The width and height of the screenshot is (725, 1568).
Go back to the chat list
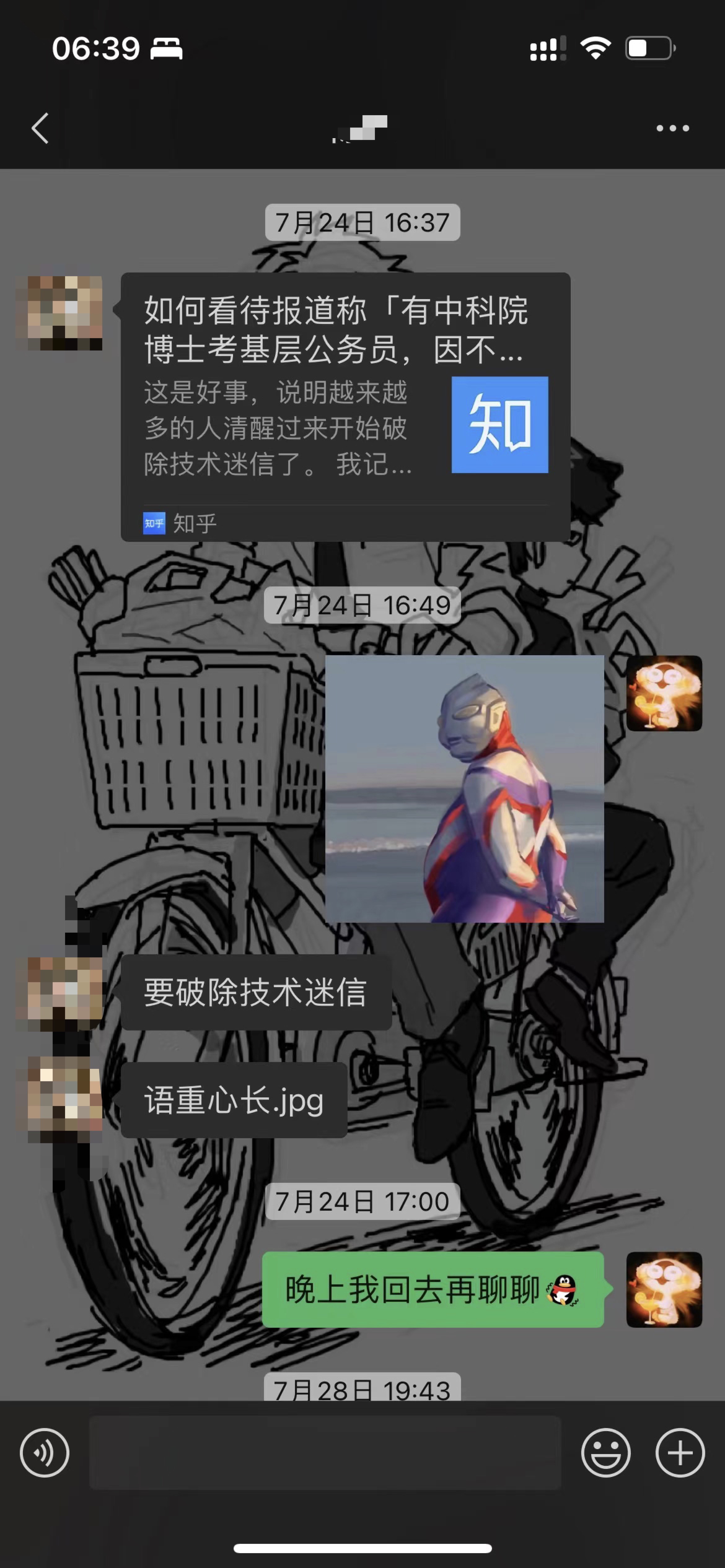[x=41, y=128]
